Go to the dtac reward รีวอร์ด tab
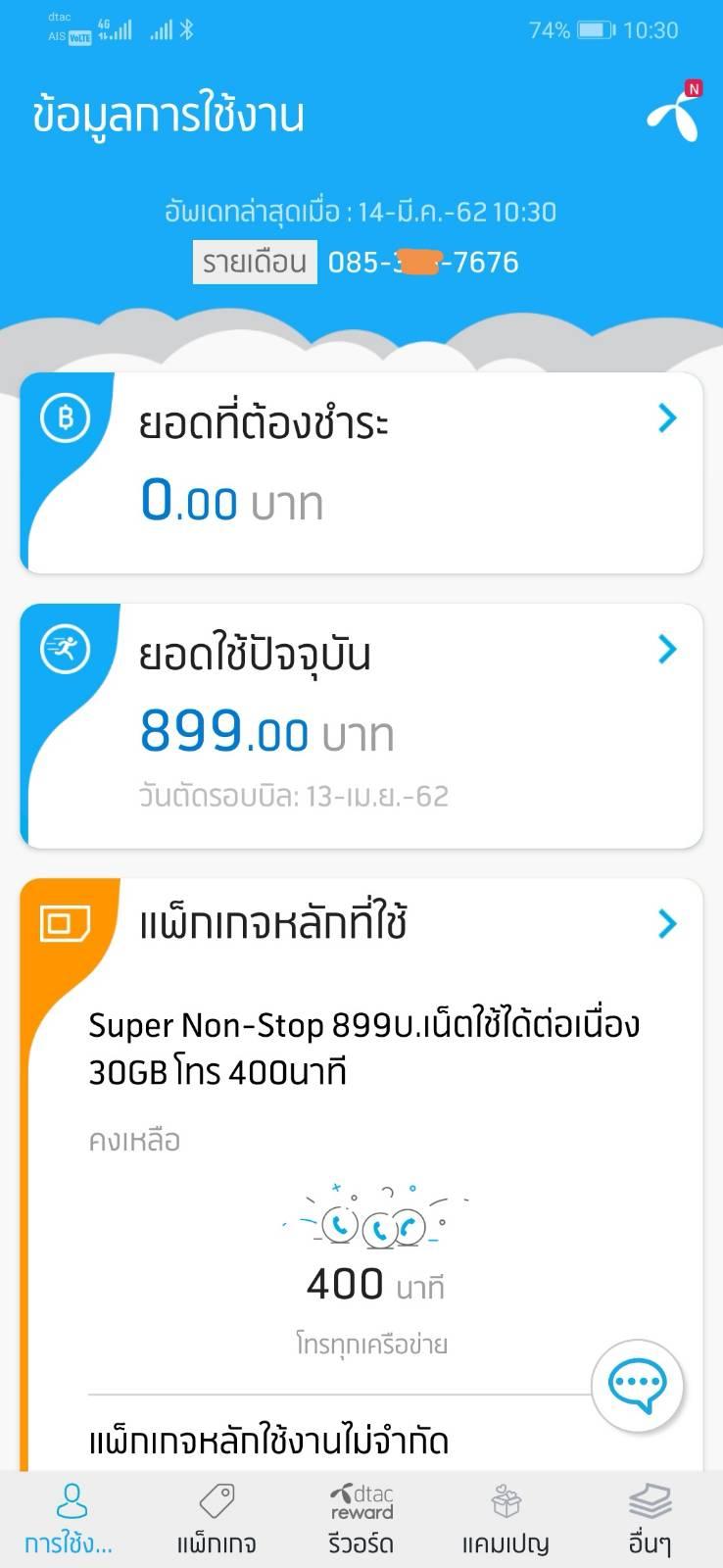Image resolution: width=723 pixels, height=1568 pixels. 361,1519
